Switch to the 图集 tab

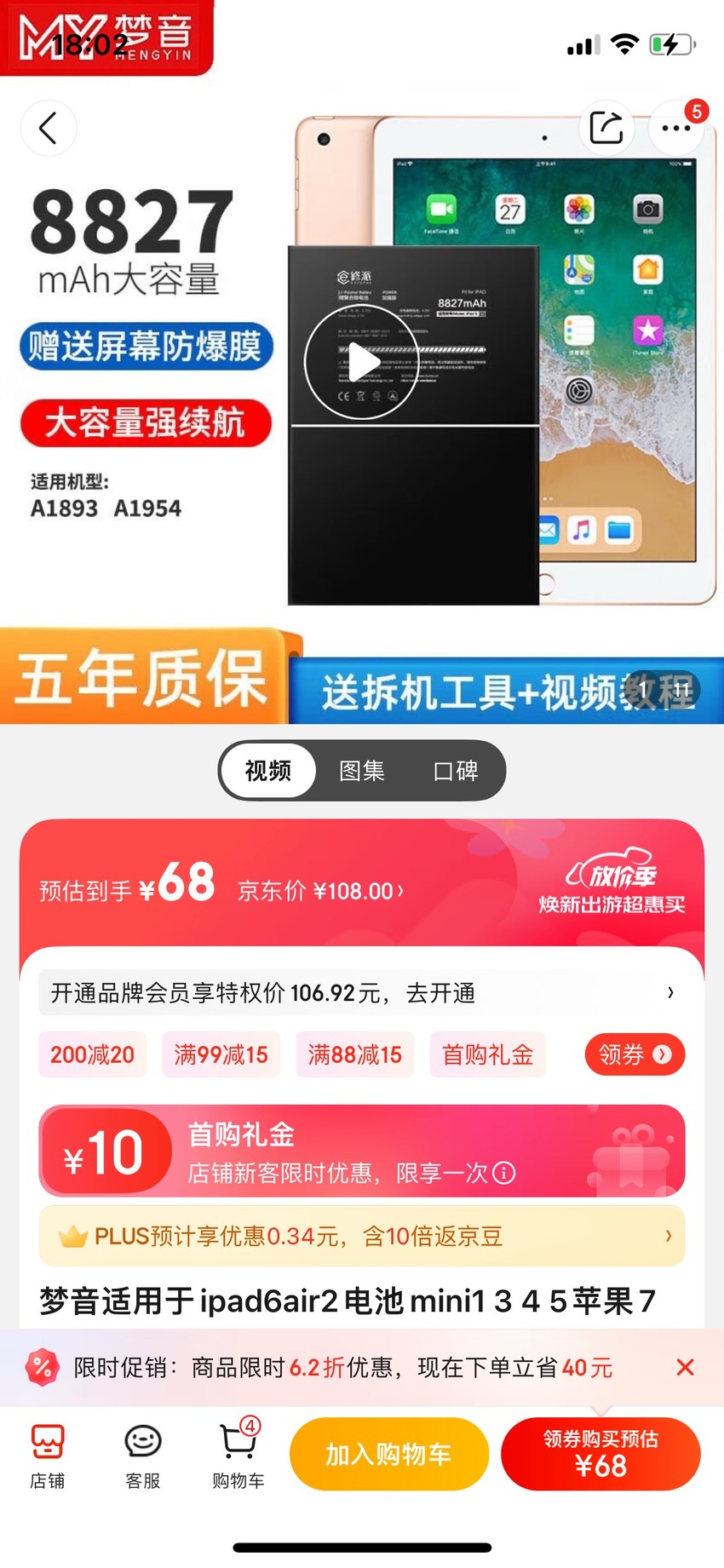(362, 771)
